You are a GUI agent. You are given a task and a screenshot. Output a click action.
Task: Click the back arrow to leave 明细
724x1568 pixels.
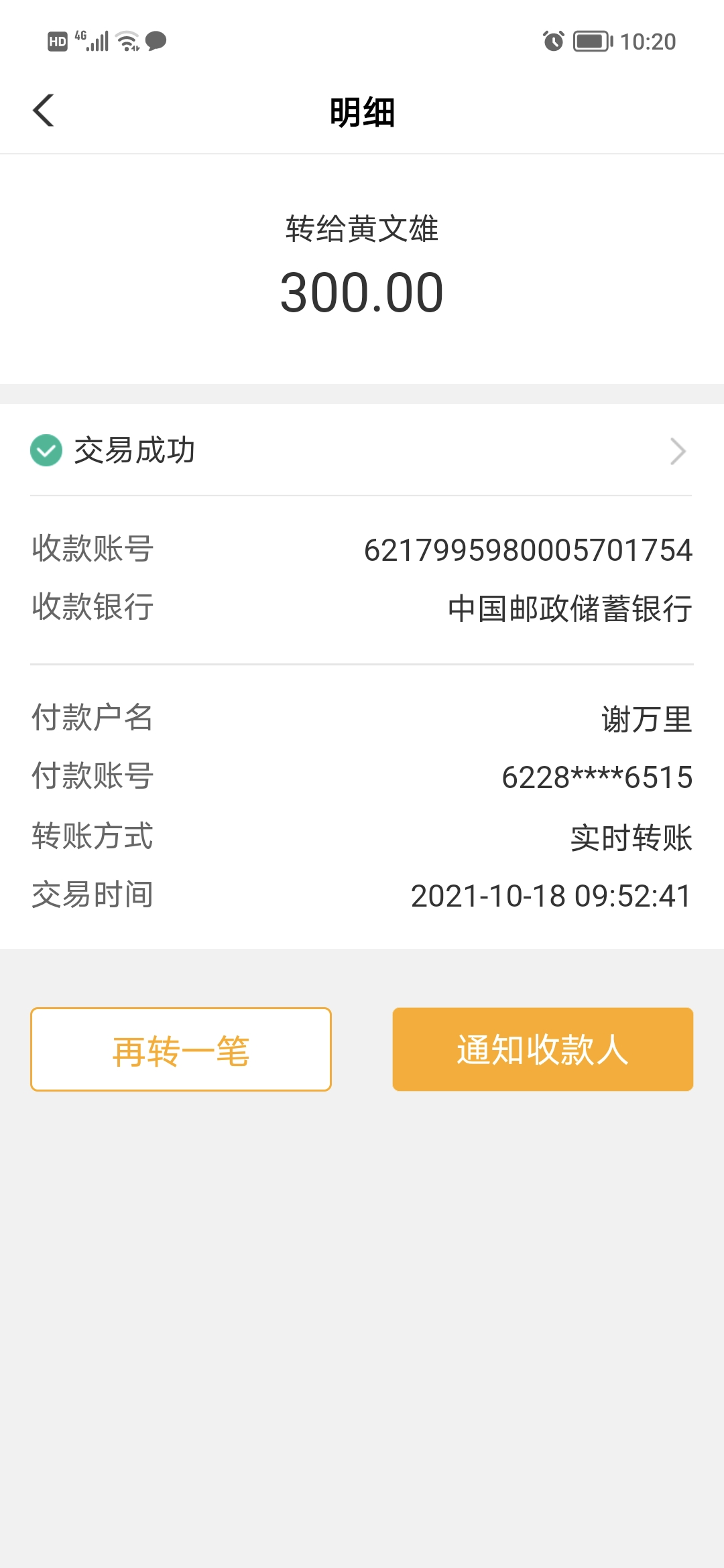[44, 111]
